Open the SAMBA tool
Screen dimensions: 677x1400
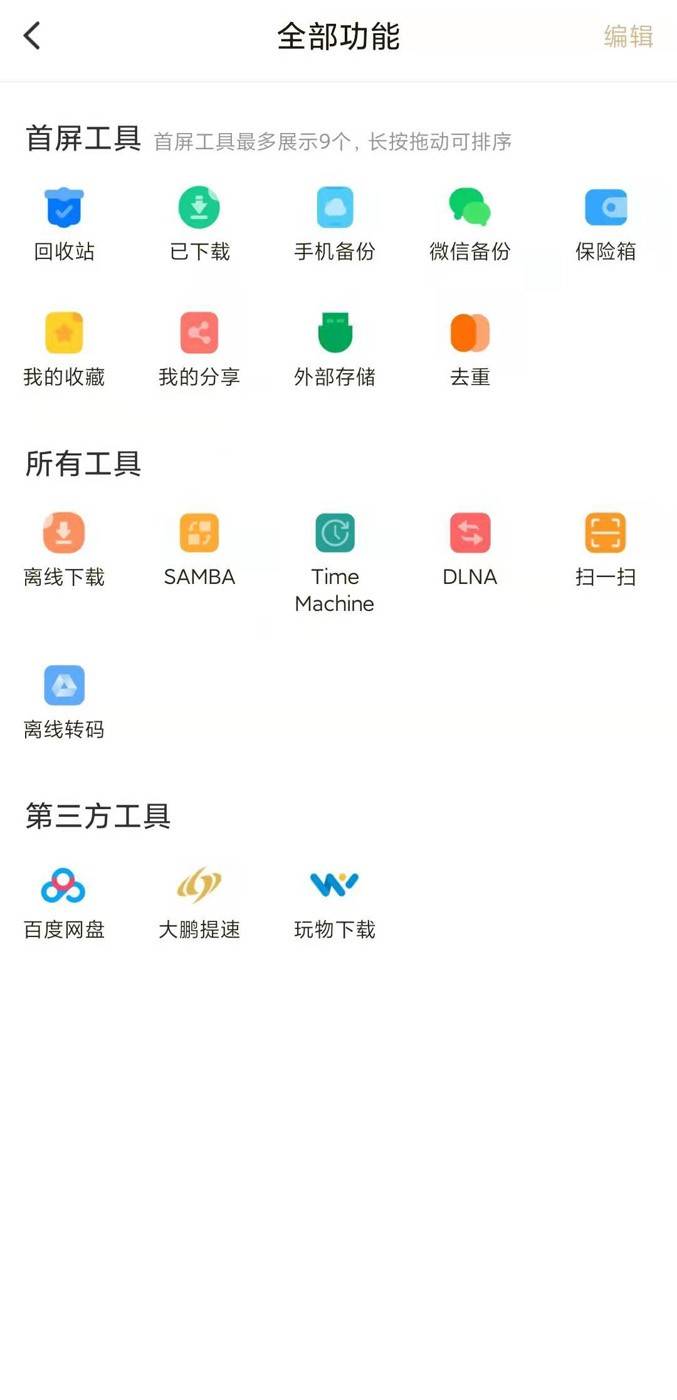(199, 551)
